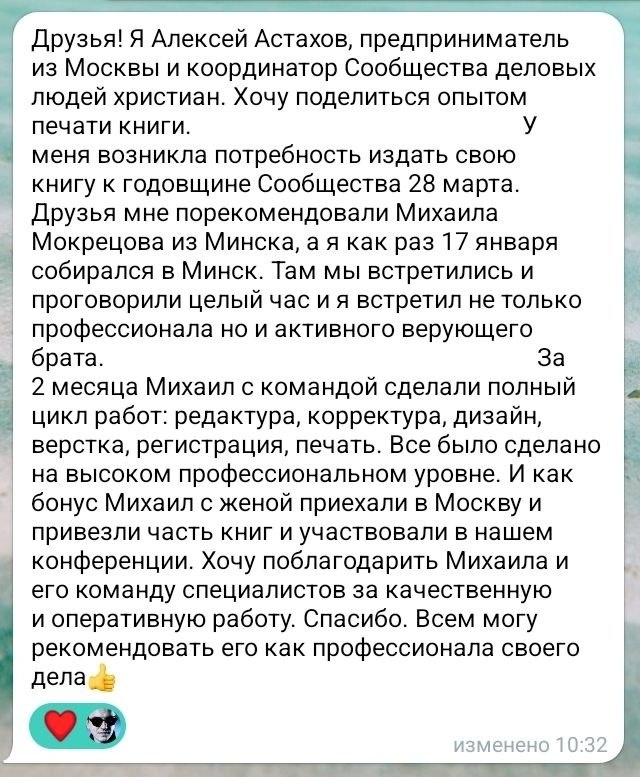Tap the red heart reaction chip
This screenshot has height=777, width=640.
(x=77, y=725)
